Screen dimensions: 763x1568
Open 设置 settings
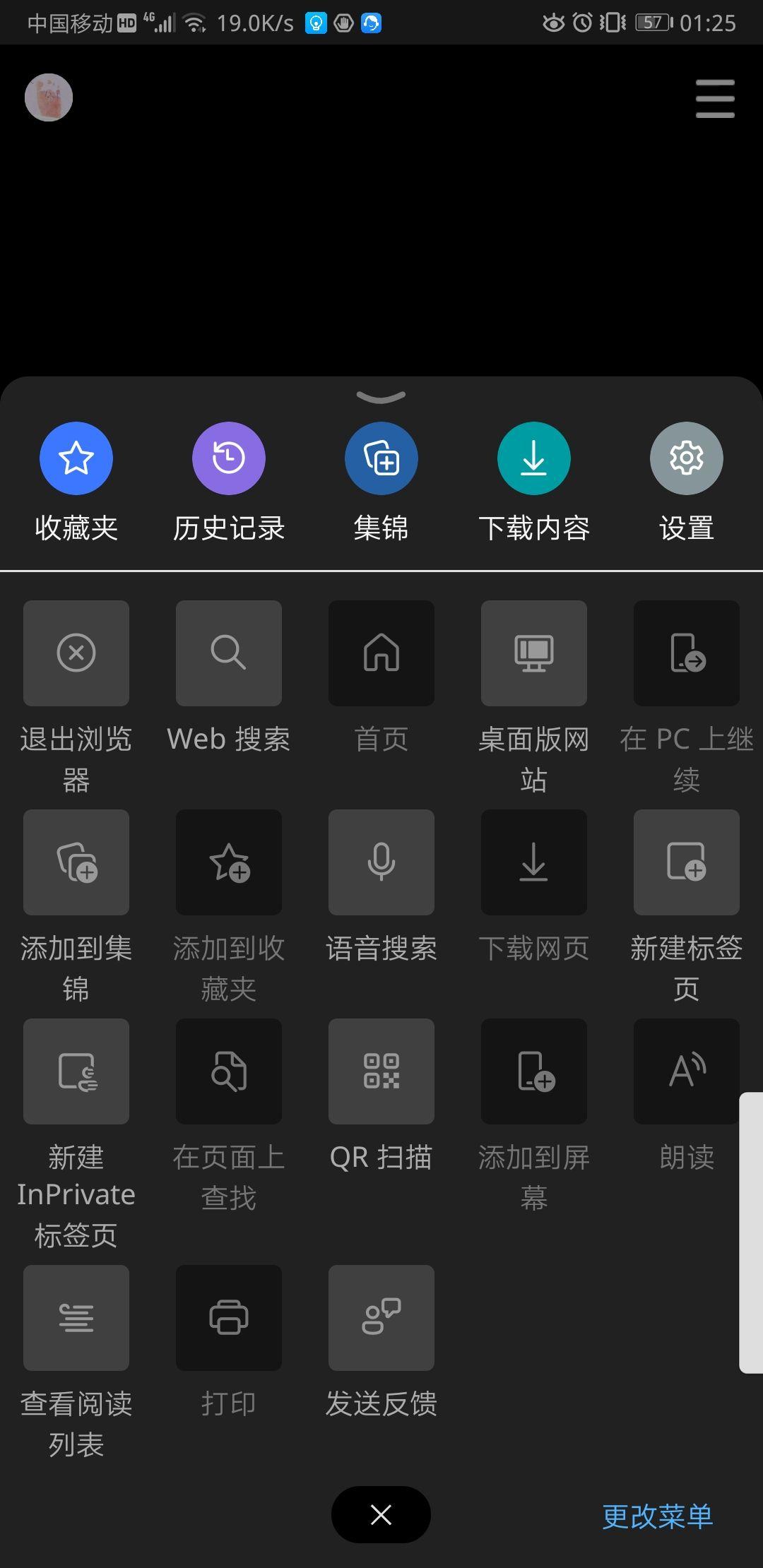(686, 459)
